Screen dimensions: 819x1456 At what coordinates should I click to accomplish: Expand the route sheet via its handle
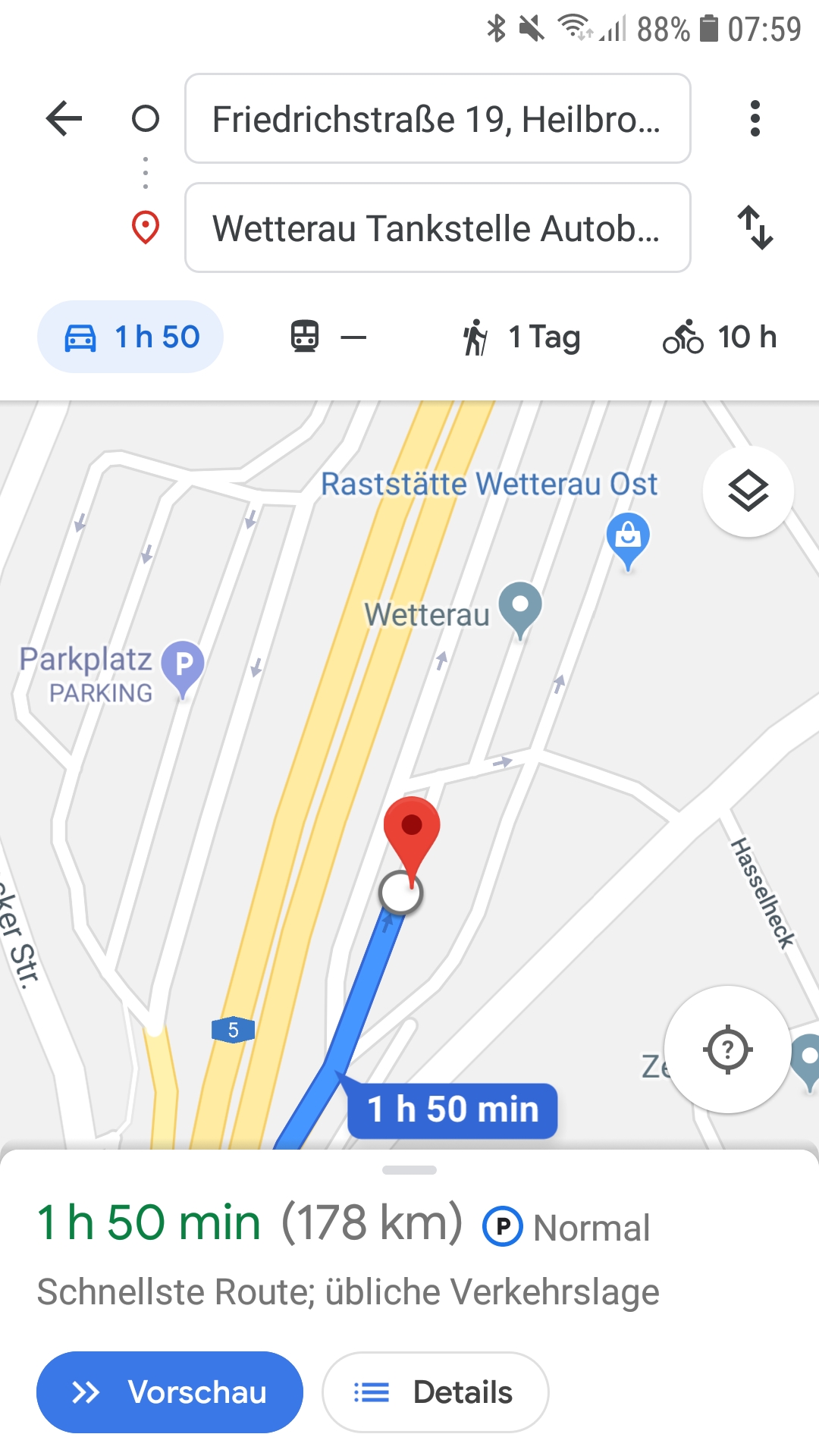tap(409, 1170)
